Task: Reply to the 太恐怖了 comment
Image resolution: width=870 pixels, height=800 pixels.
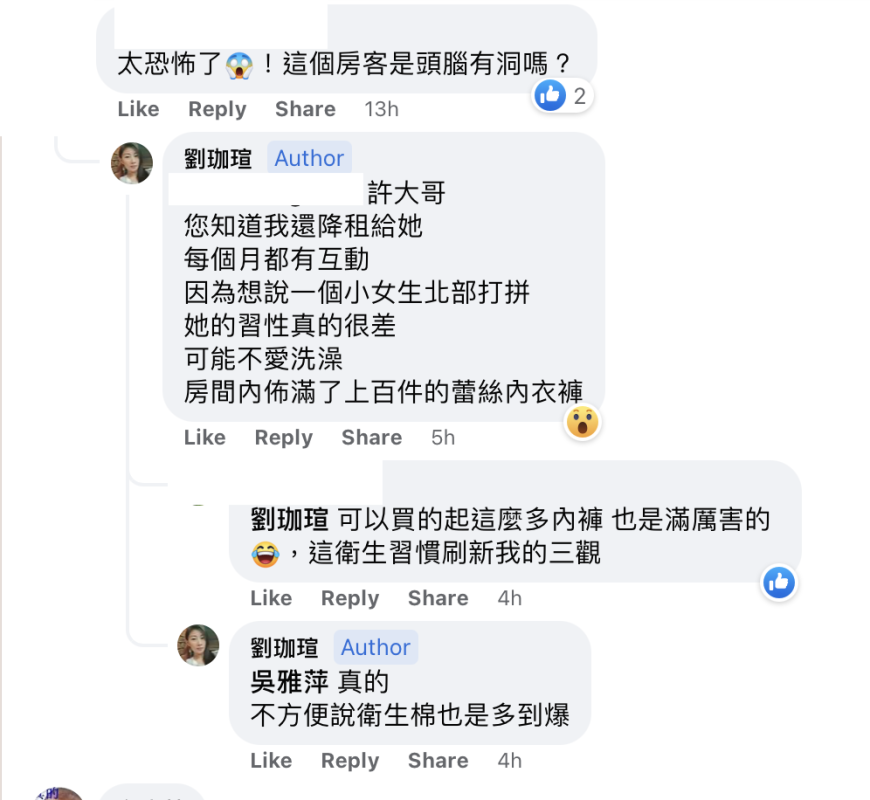Action: 217,109
